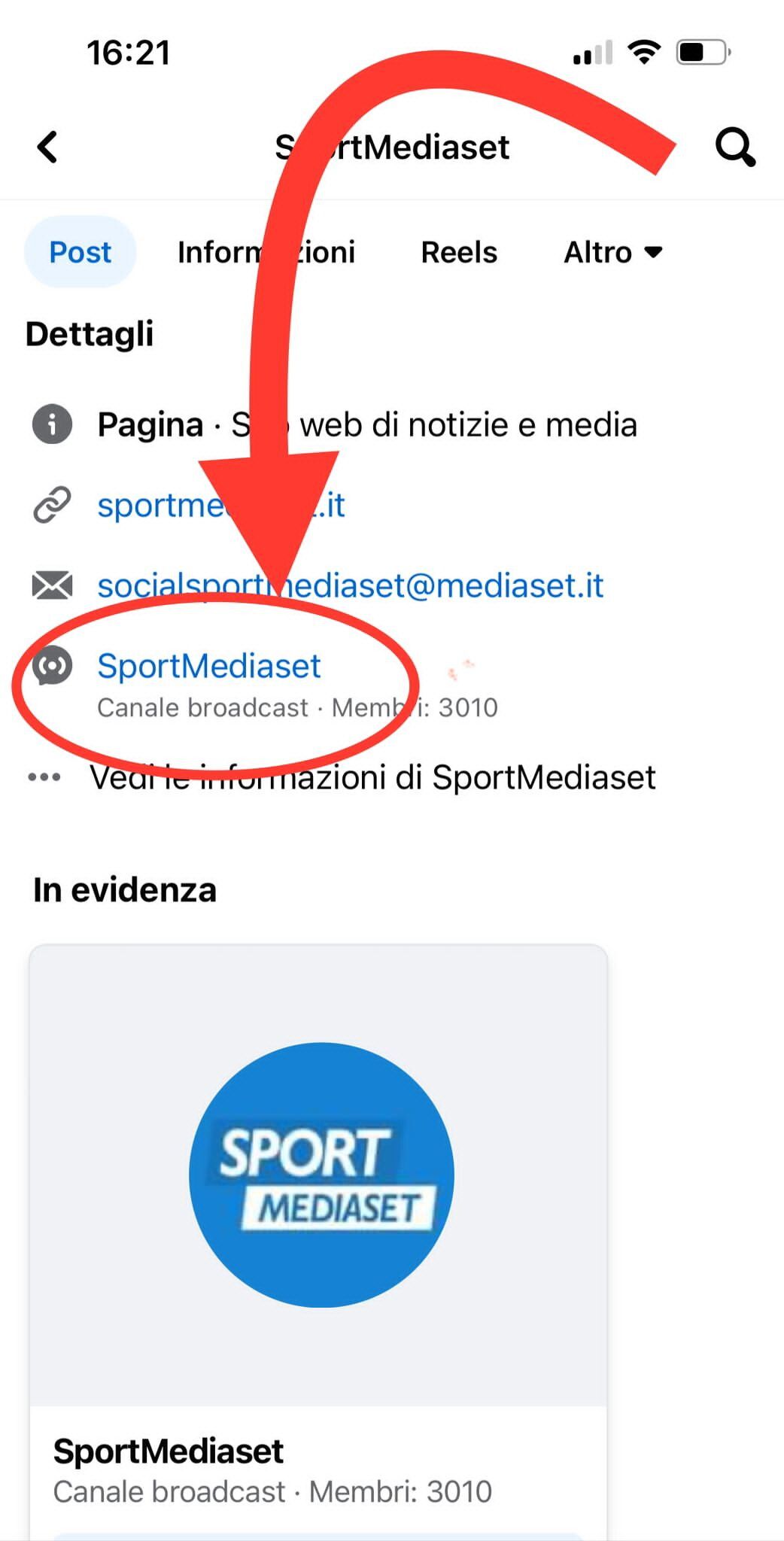The width and height of the screenshot is (784, 1541).
Task: Open Vedi le informazioni di SportMediaset
Action: (x=372, y=778)
